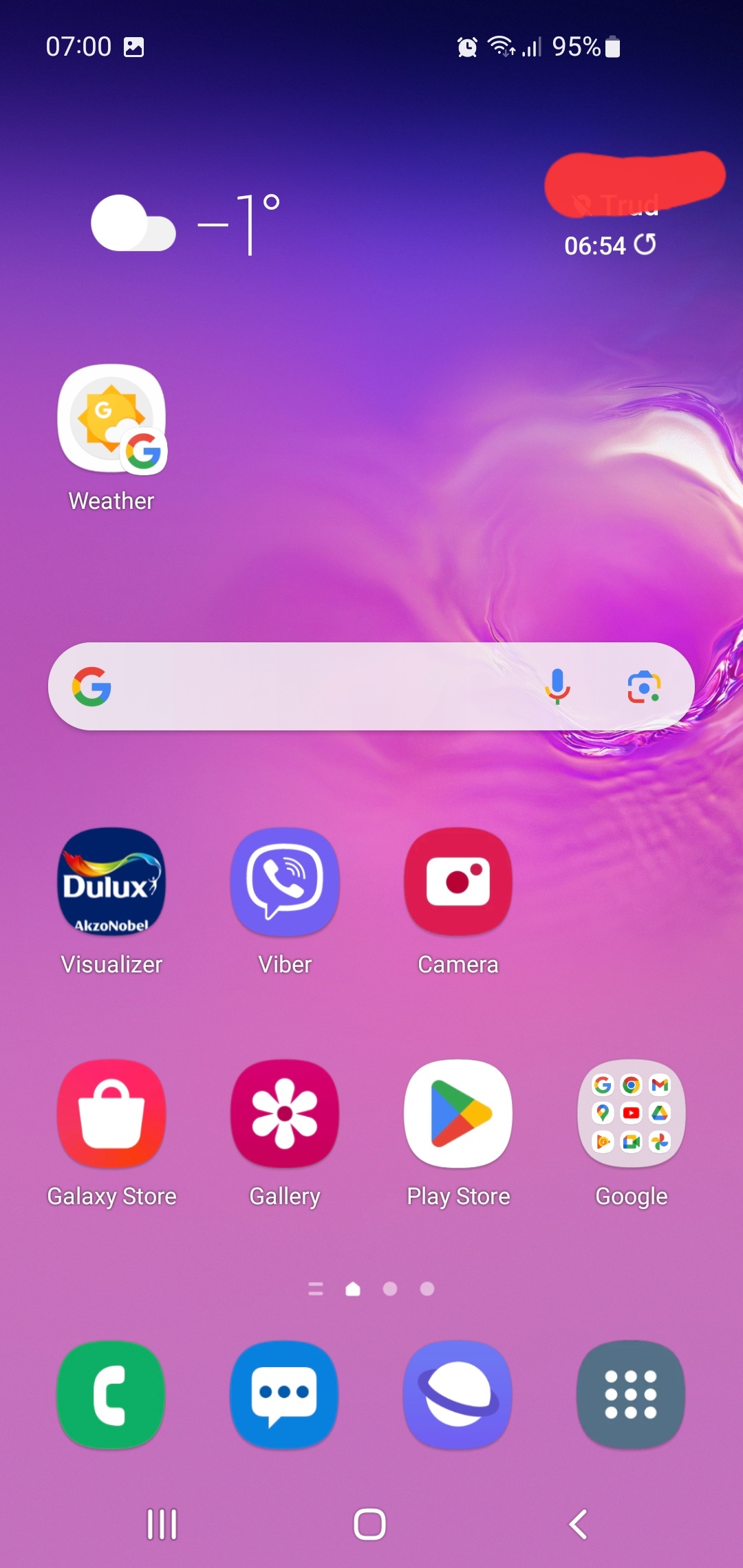Viewport: 743px width, 1568px height.
Task: Open Google Lens camera search
Action: 644,686
